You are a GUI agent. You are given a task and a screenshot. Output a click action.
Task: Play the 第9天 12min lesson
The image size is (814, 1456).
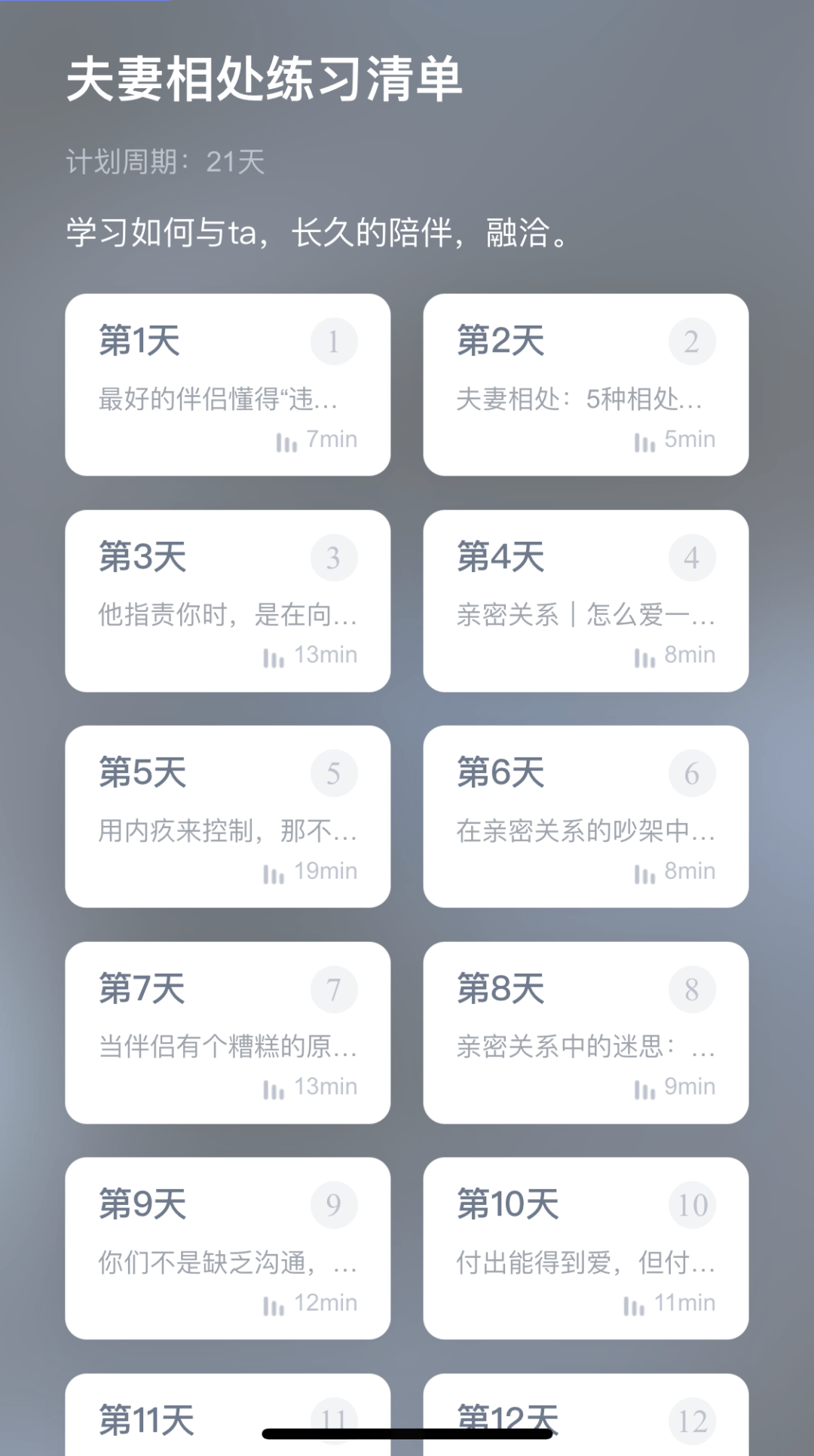(x=228, y=1248)
